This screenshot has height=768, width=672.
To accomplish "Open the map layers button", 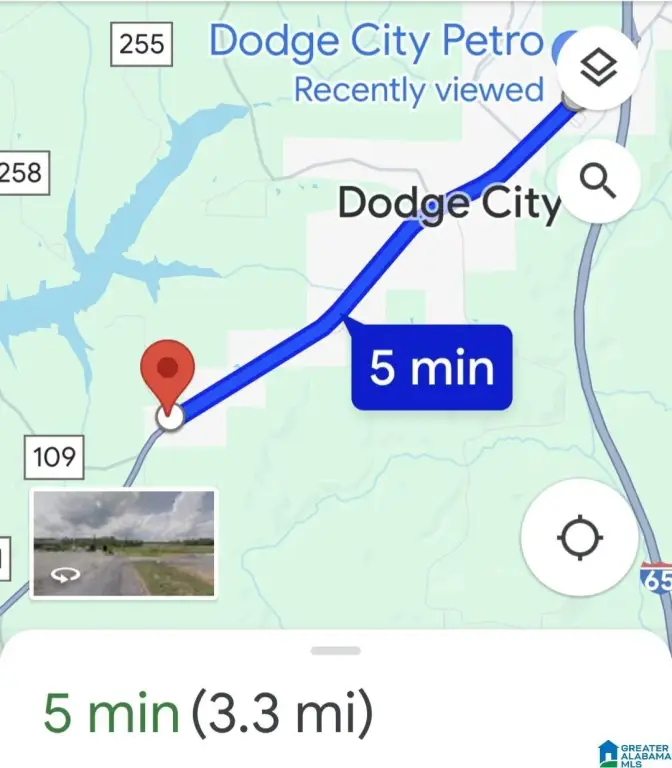I will point(597,67).
